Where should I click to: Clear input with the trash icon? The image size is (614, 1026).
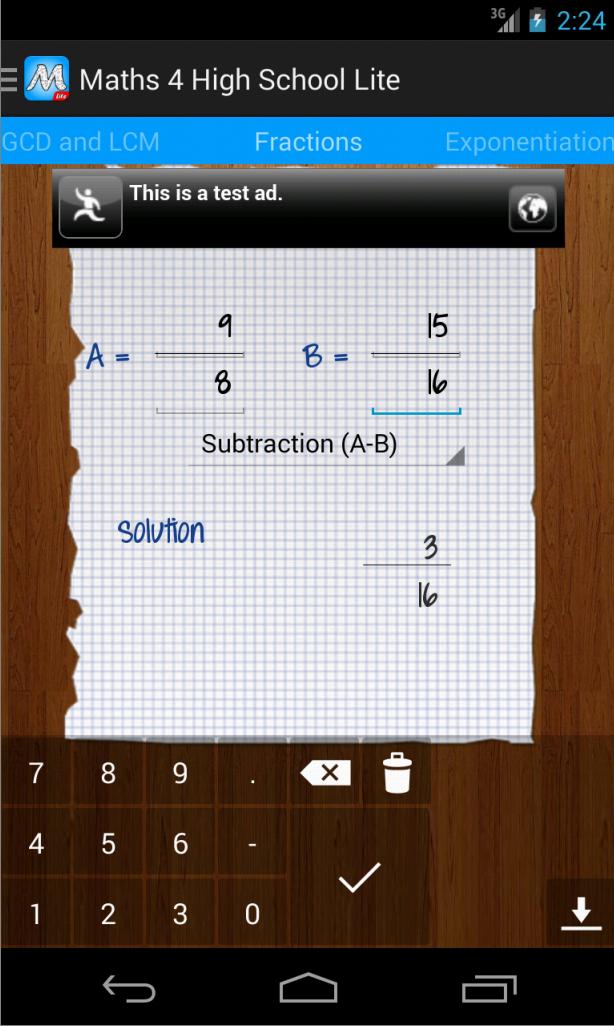(x=397, y=773)
